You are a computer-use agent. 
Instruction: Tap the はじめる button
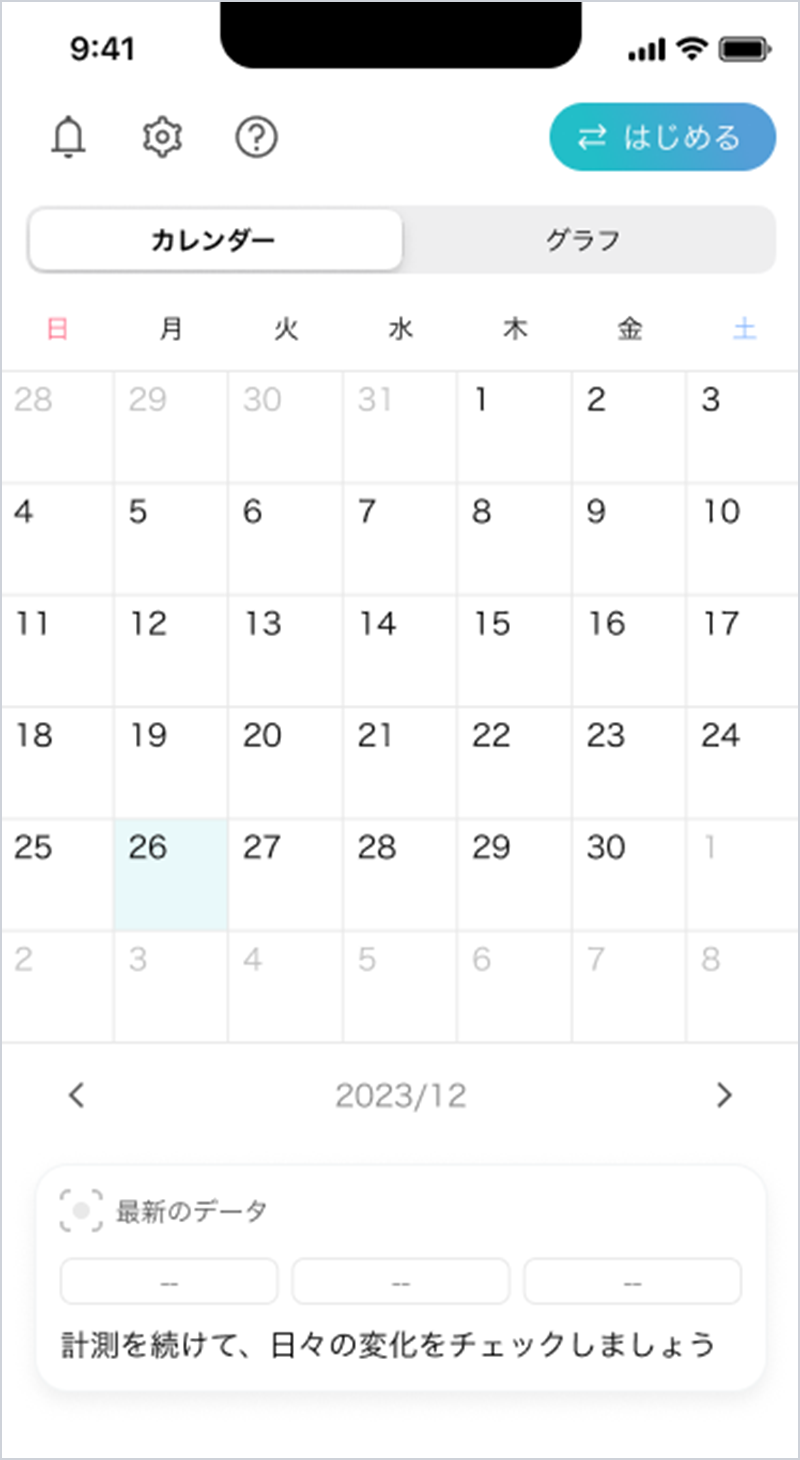pyautogui.click(x=662, y=137)
